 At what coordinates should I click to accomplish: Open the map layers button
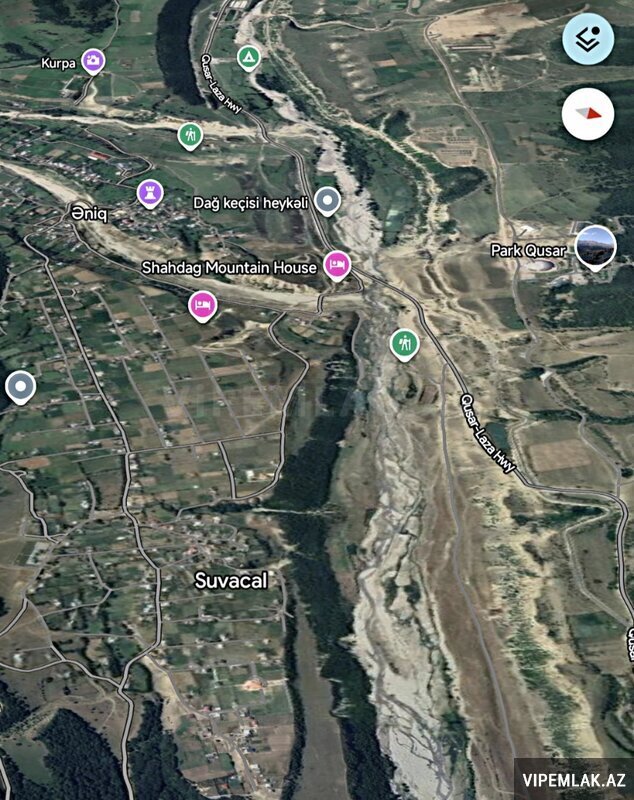click(588, 38)
